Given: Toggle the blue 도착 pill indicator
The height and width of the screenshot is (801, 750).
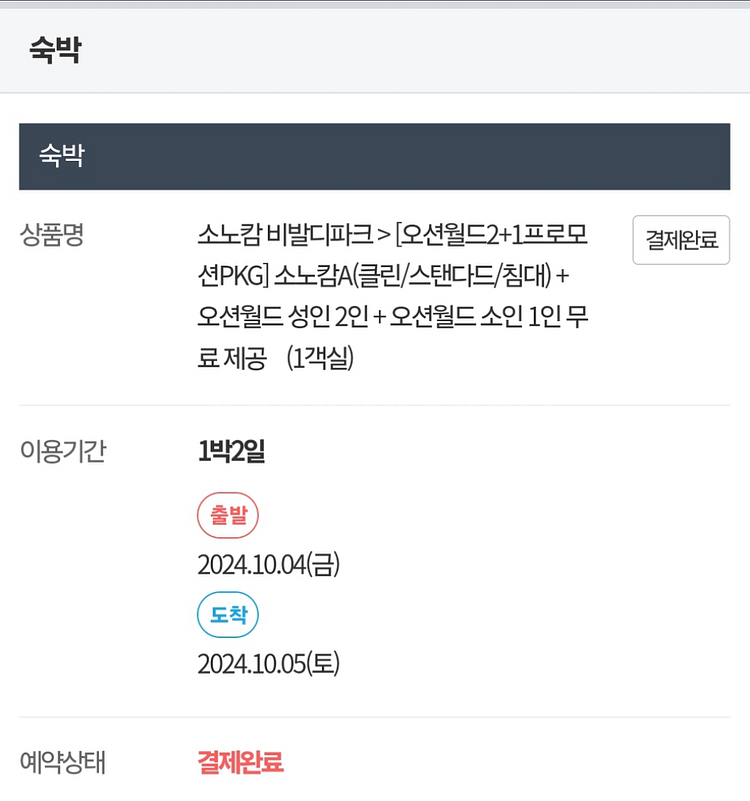Looking at the screenshot, I should click(228, 616).
